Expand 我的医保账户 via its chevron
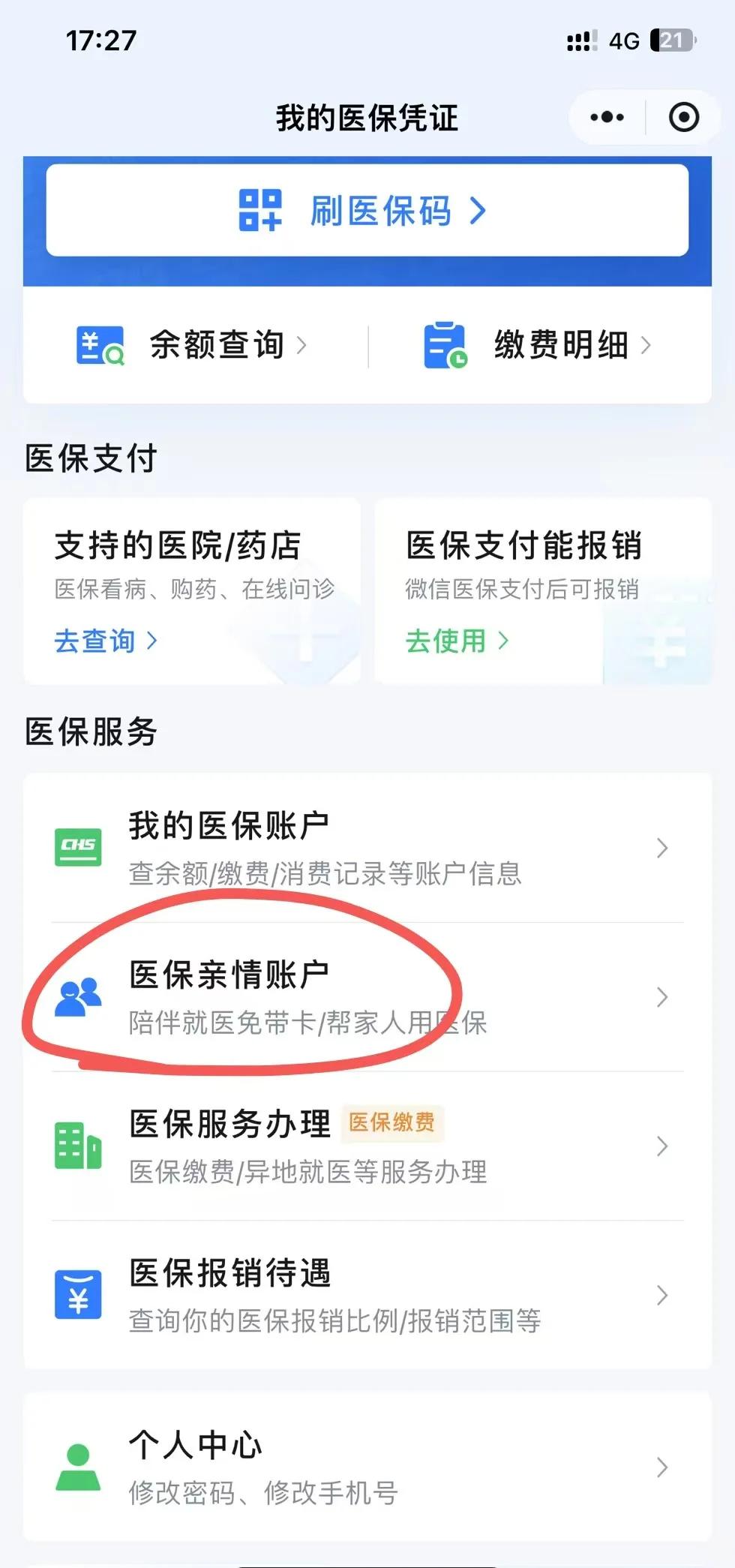Image resolution: width=735 pixels, height=1568 pixels. (662, 848)
